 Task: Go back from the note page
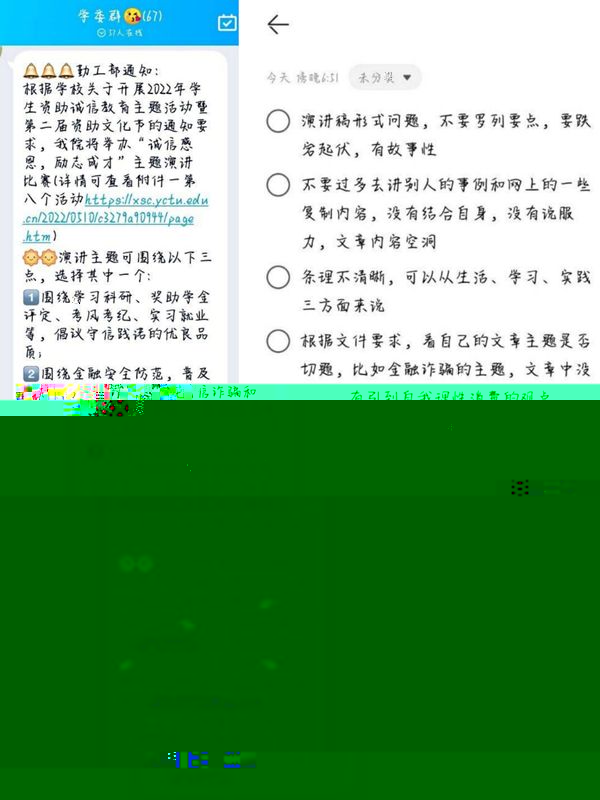278,25
